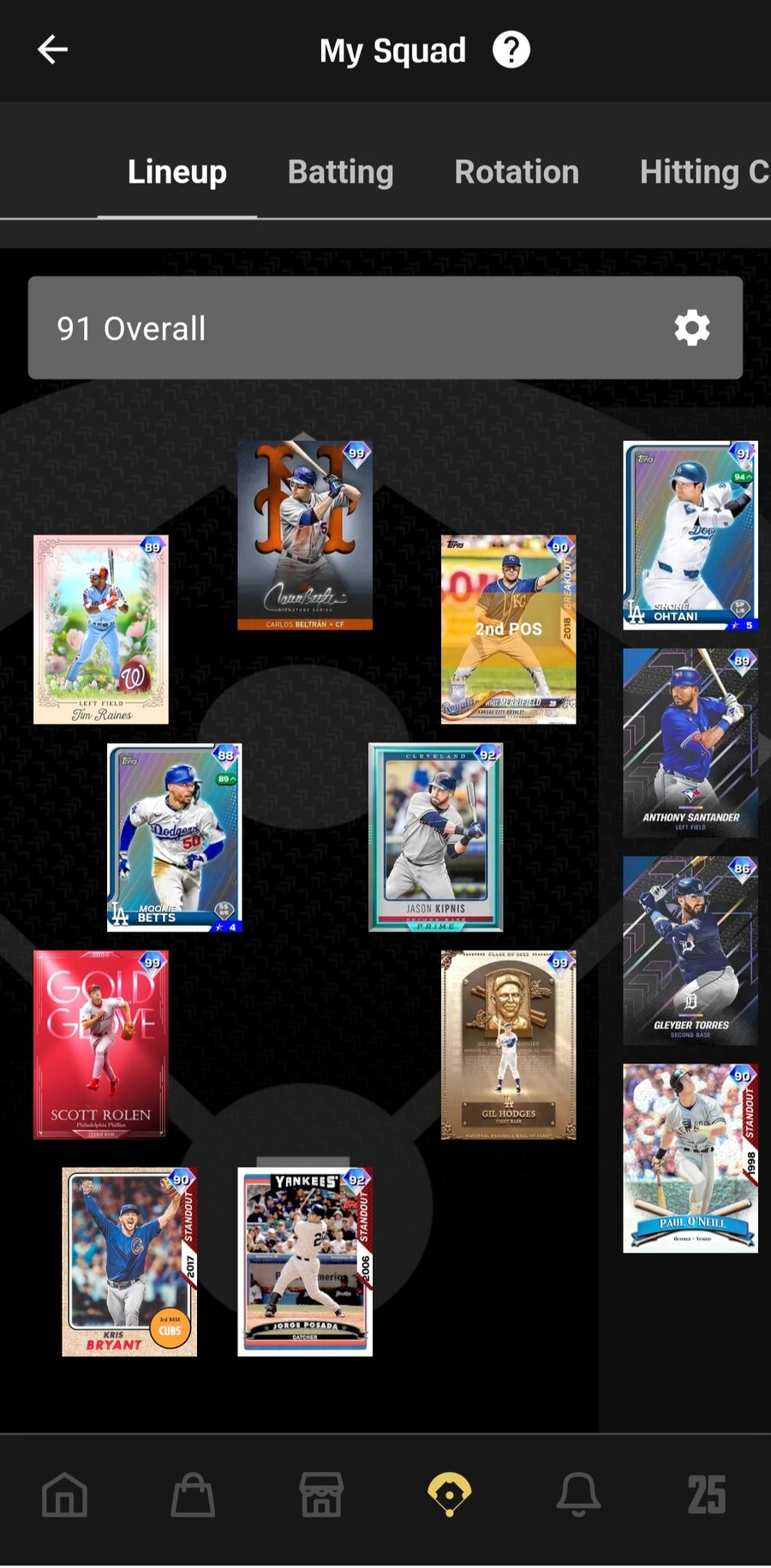The width and height of the screenshot is (771, 1568).
Task: Select the Paul O'Neill card
Action: pyautogui.click(x=690, y=1158)
